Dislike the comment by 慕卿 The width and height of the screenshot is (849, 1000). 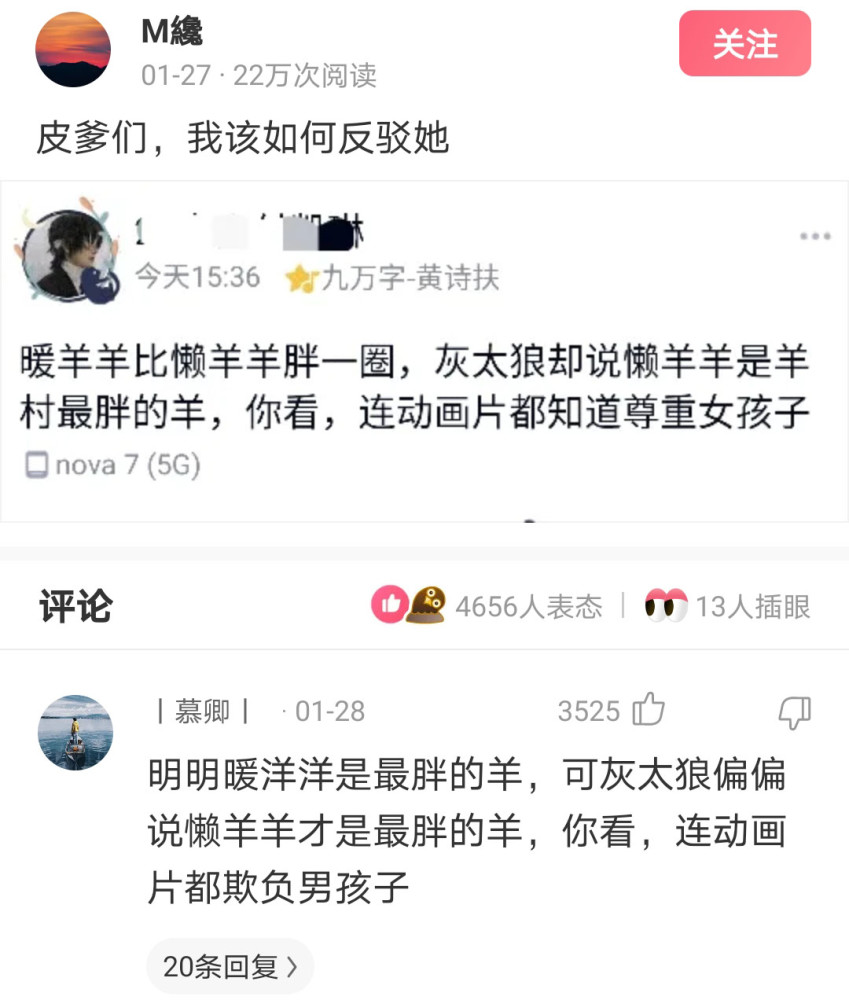(x=794, y=711)
